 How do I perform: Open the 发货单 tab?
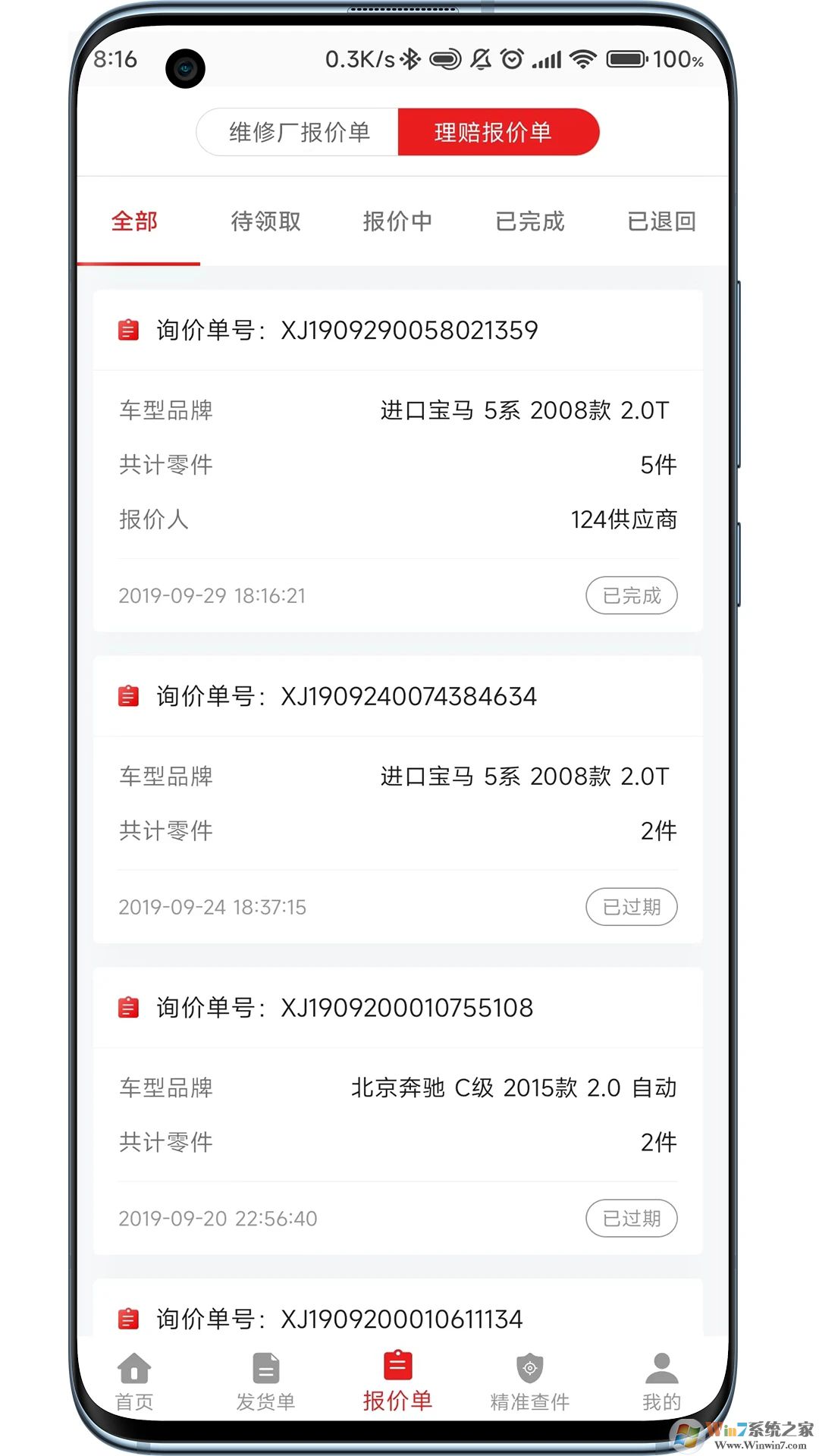pyautogui.click(x=265, y=1382)
